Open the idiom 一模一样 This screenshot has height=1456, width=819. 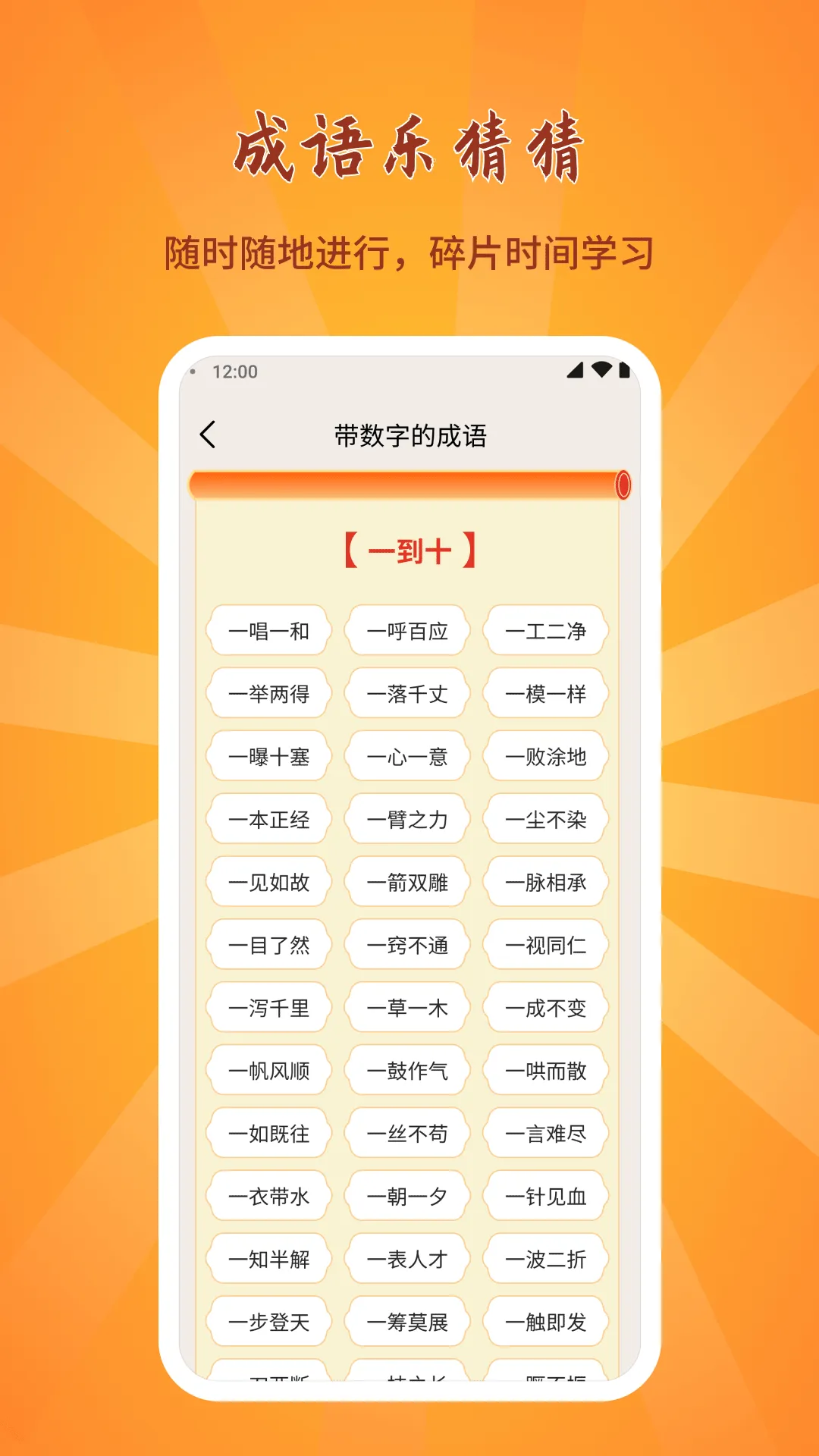[545, 694]
